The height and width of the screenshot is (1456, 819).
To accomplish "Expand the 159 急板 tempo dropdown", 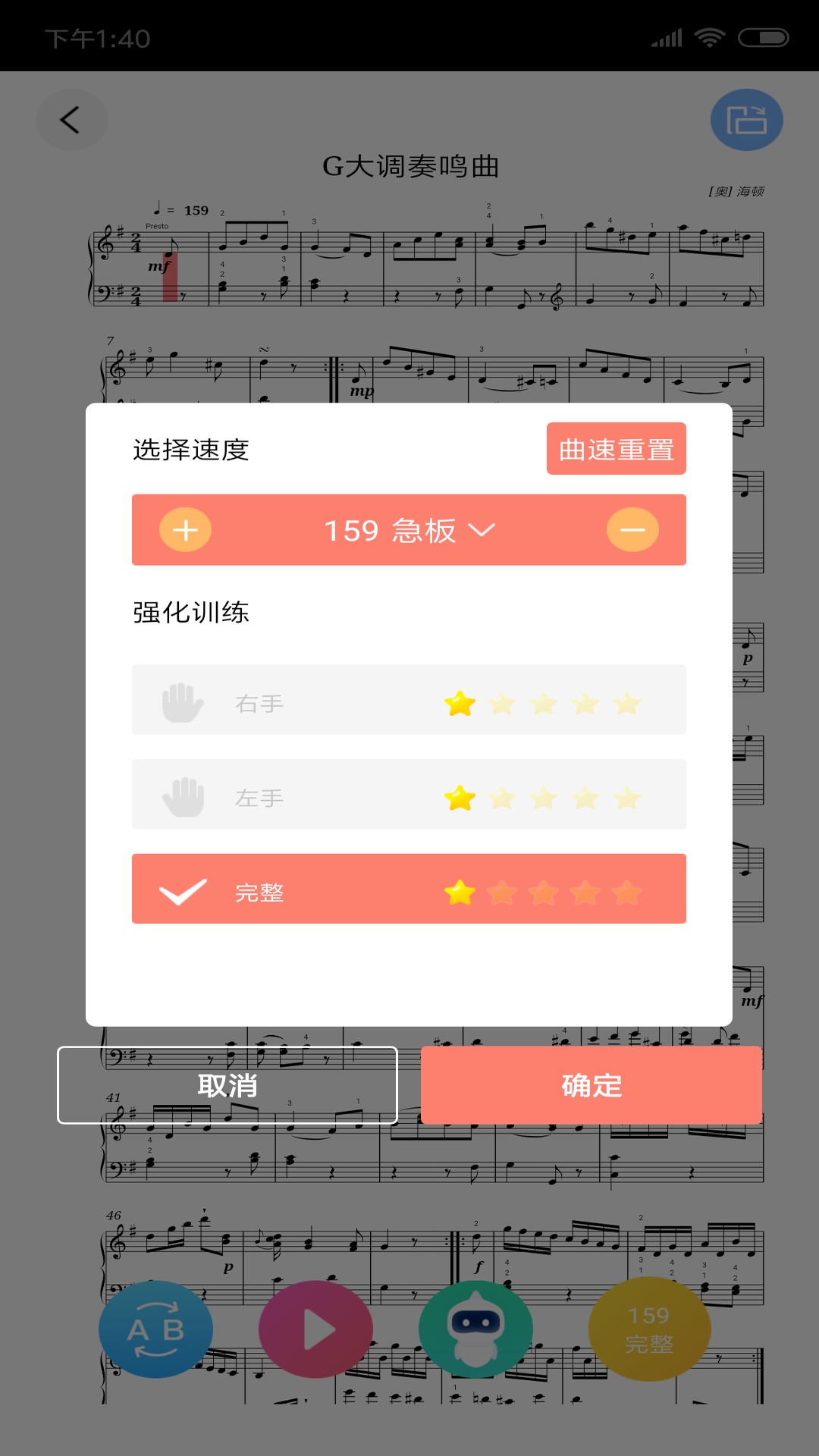I will point(409,530).
